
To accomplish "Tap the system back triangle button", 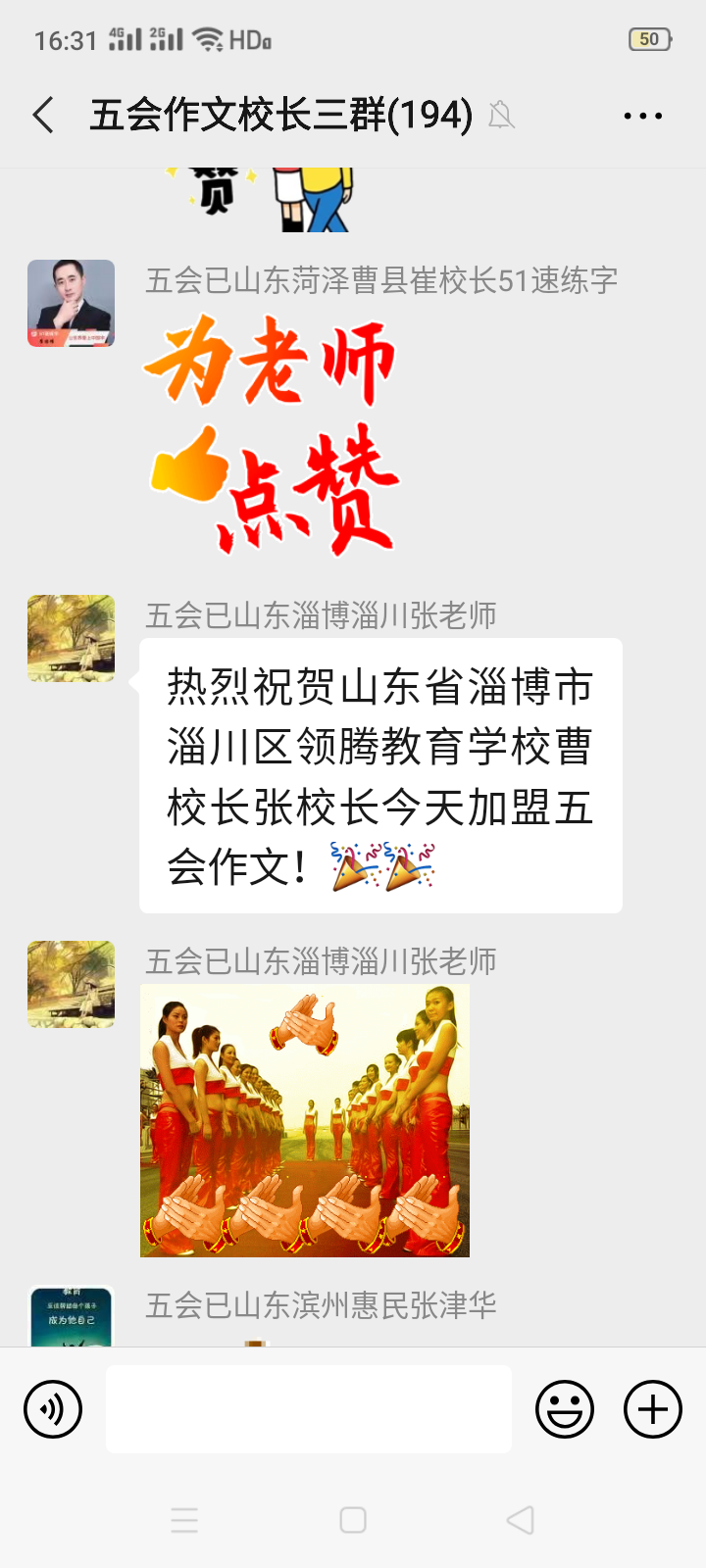I will [520, 1520].
